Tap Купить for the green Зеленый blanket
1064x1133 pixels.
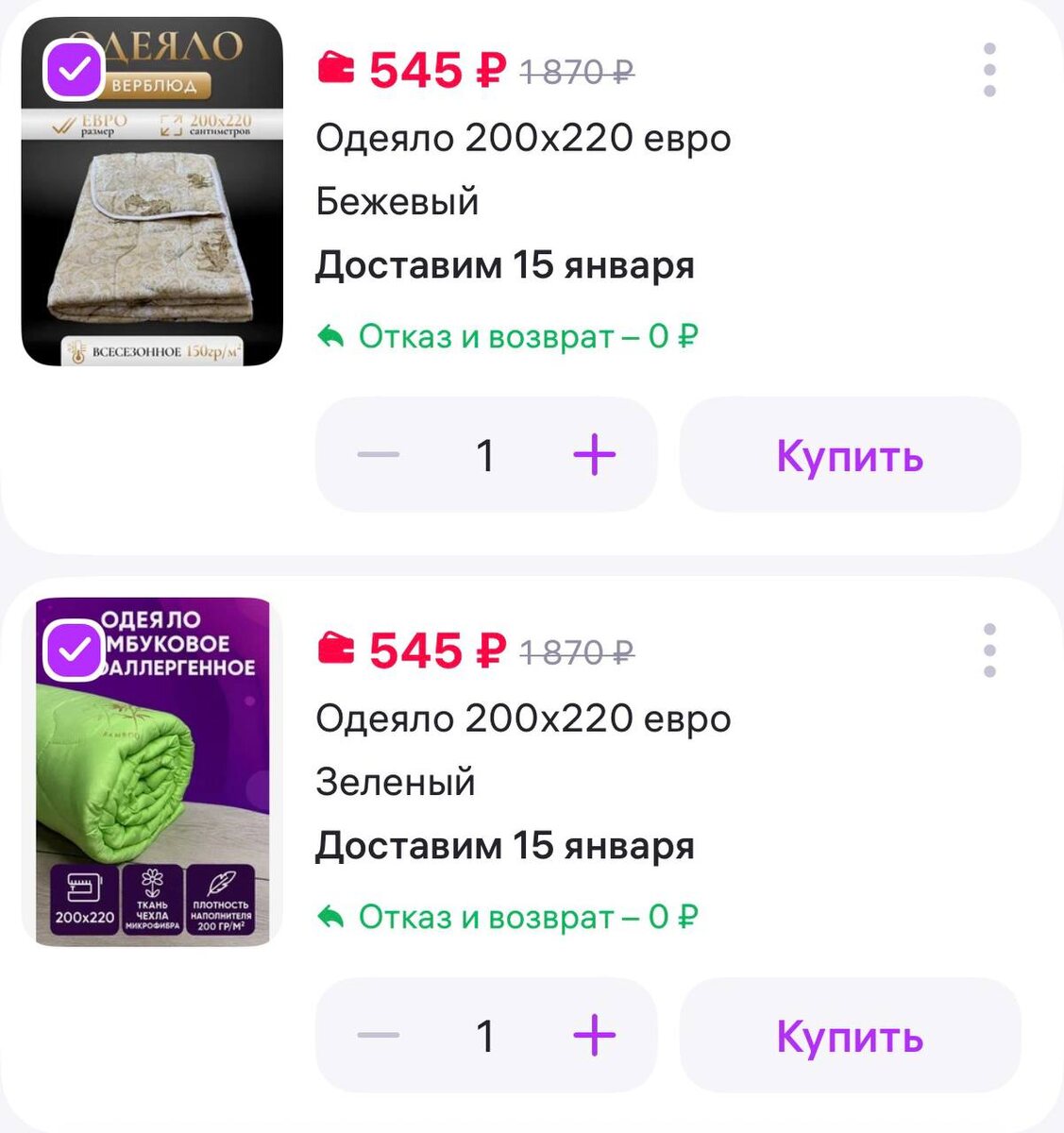pyautogui.click(x=850, y=1036)
